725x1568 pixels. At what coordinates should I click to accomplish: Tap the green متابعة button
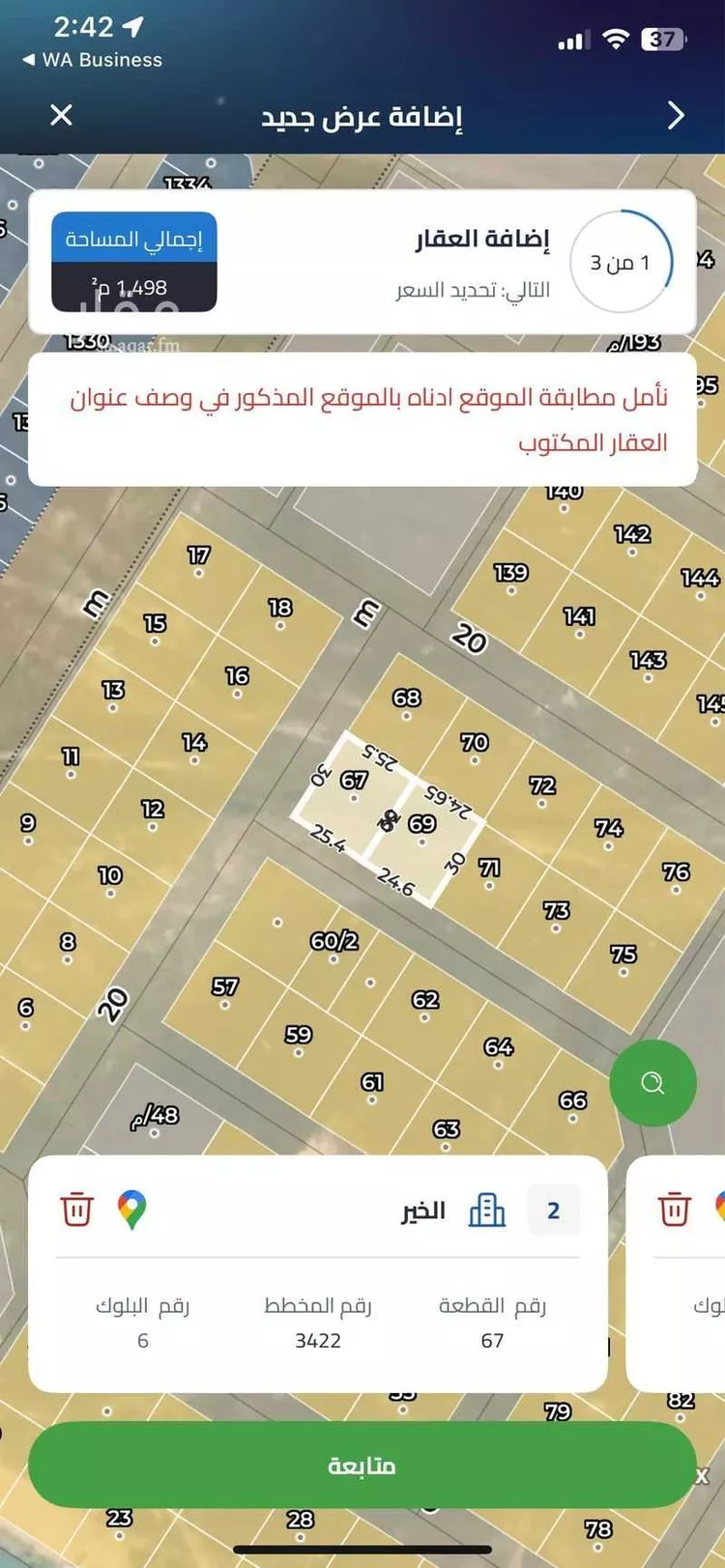point(362,1465)
